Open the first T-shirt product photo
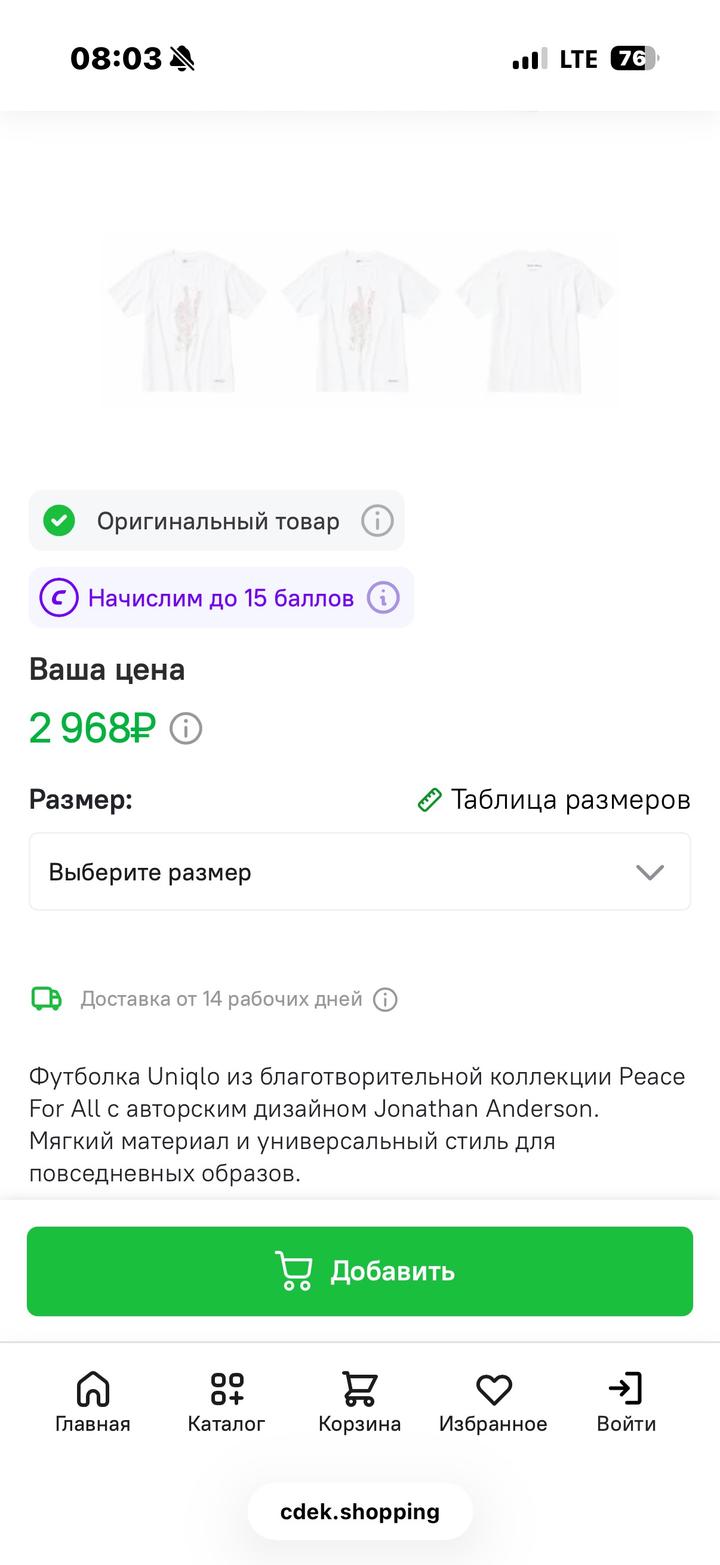Viewport: 720px width, 1565px height. click(x=186, y=321)
